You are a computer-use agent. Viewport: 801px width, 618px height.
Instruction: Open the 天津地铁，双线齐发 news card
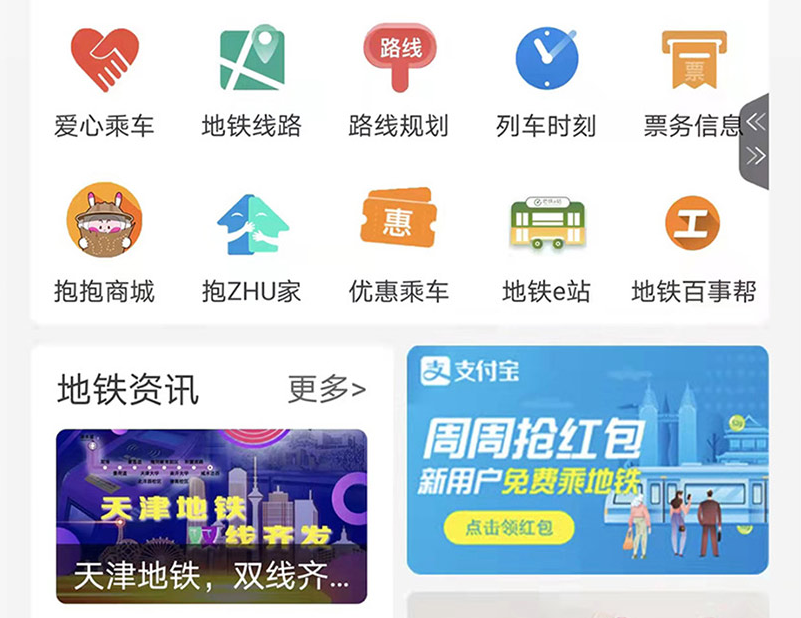click(211, 516)
